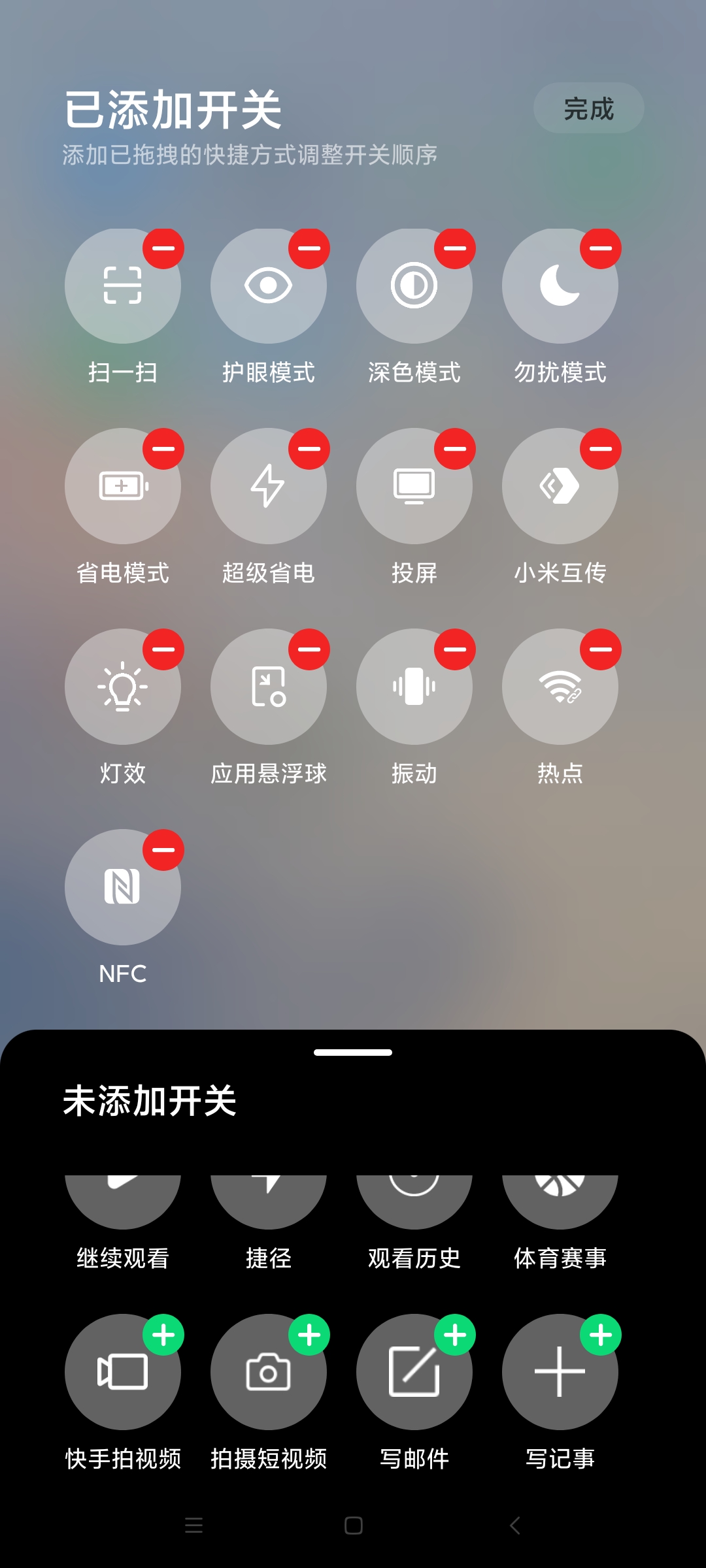Remove 小米互传 from the panel

coord(601,449)
